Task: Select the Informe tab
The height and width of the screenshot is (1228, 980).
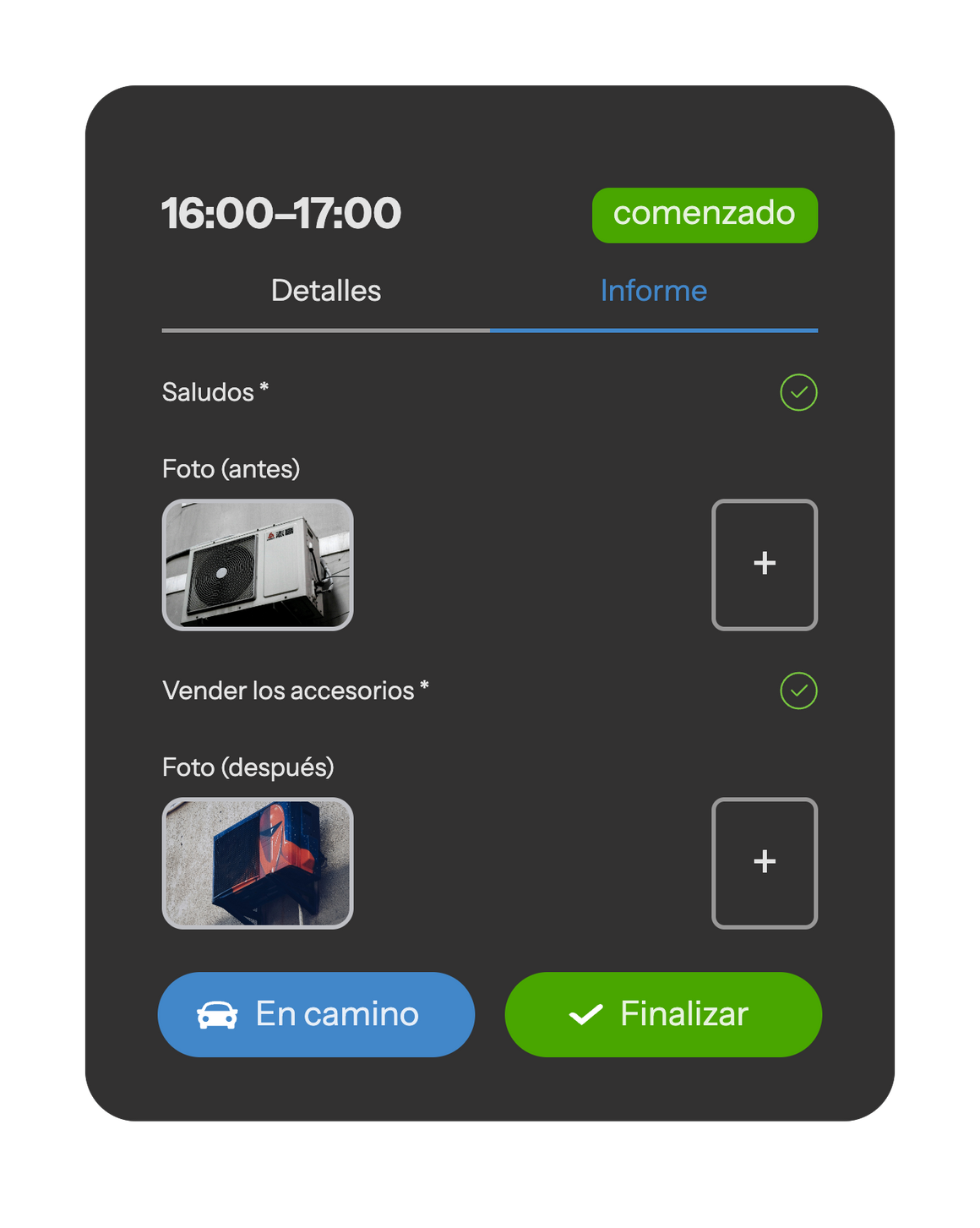Action: click(x=653, y=292)
